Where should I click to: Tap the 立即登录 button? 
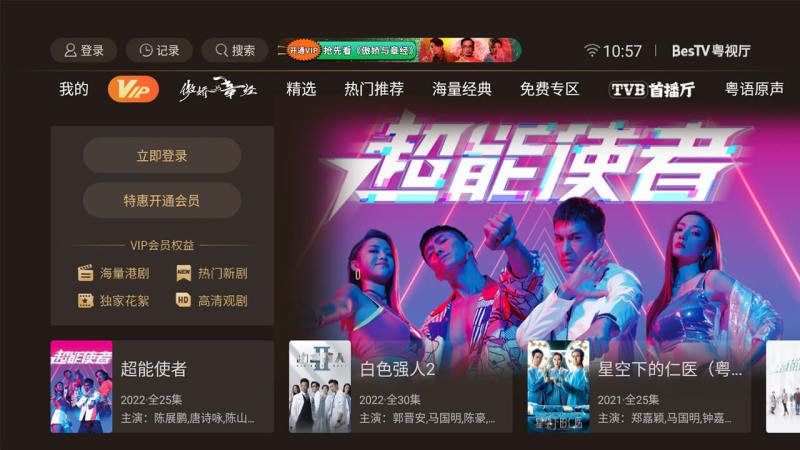162,155
